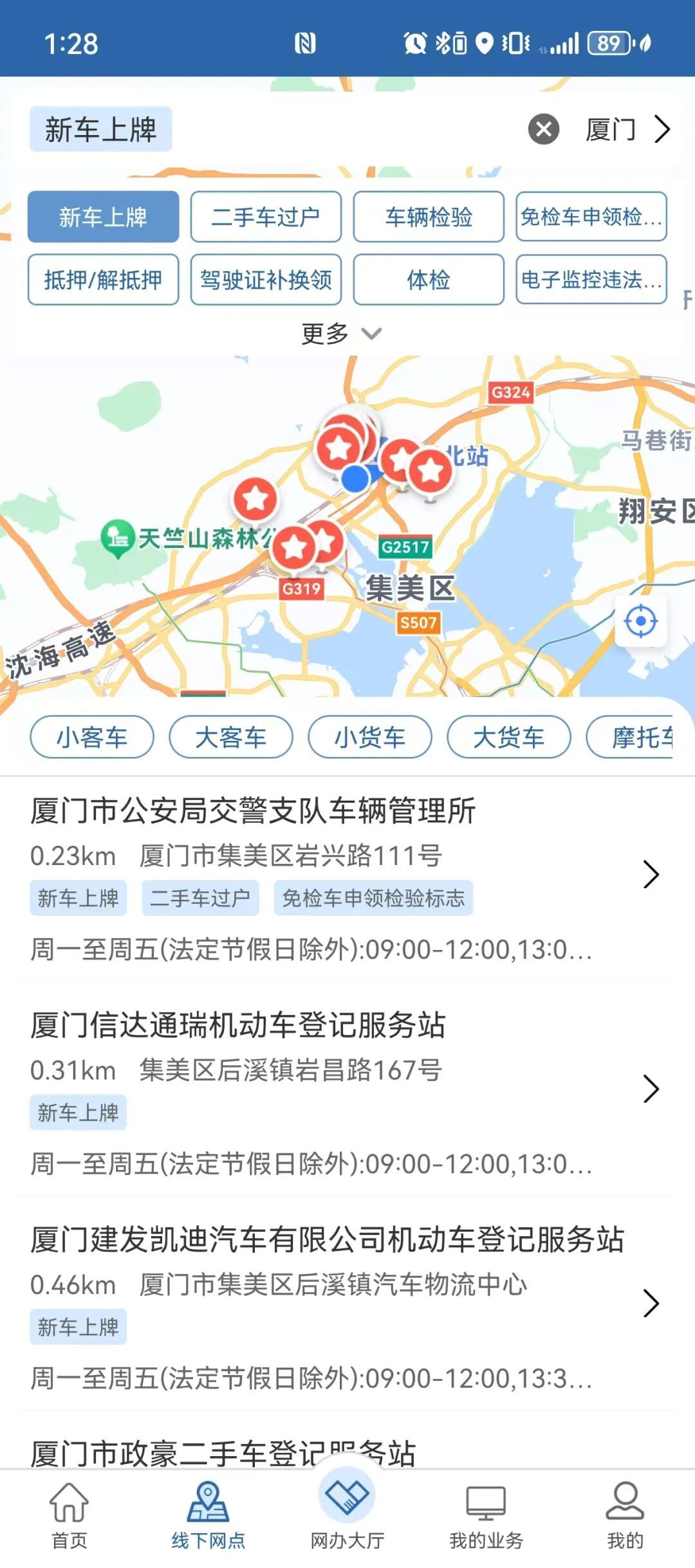The height and width of the screenshot is (1568, 695).
Task: Filter outlets by 车辆检验
Action: click(429, 217)
